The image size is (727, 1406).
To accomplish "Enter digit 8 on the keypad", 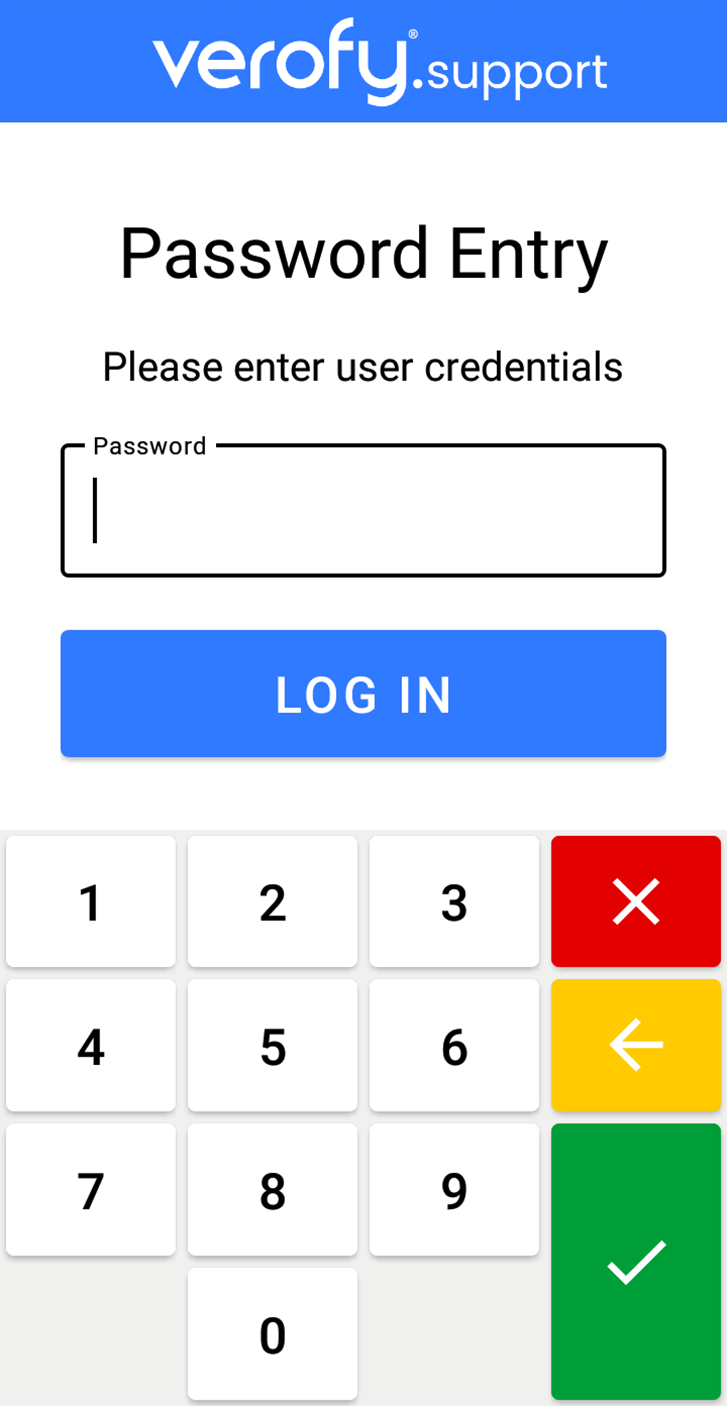I will (272, 1190).
